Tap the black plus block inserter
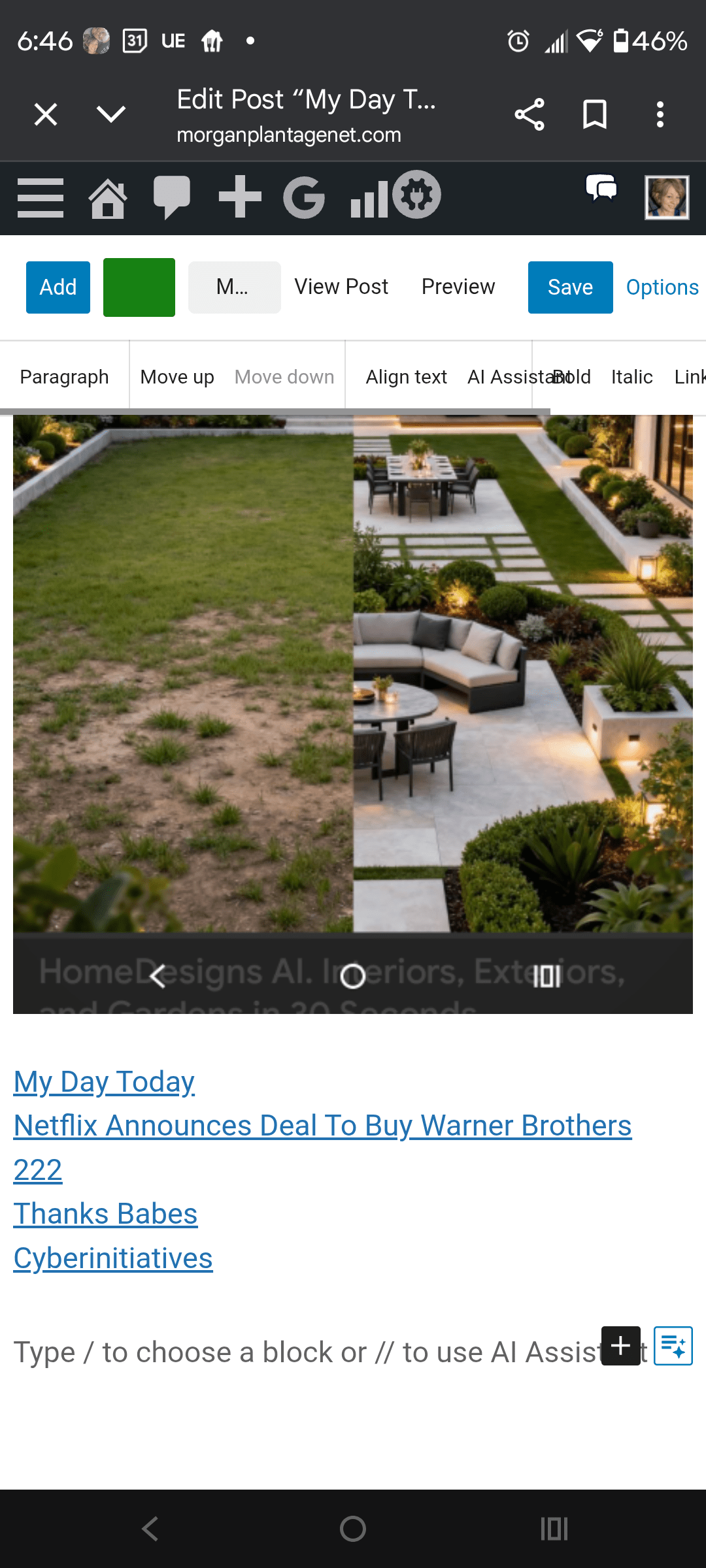This screenshot has height=1568, width=706. [620, 1346]
